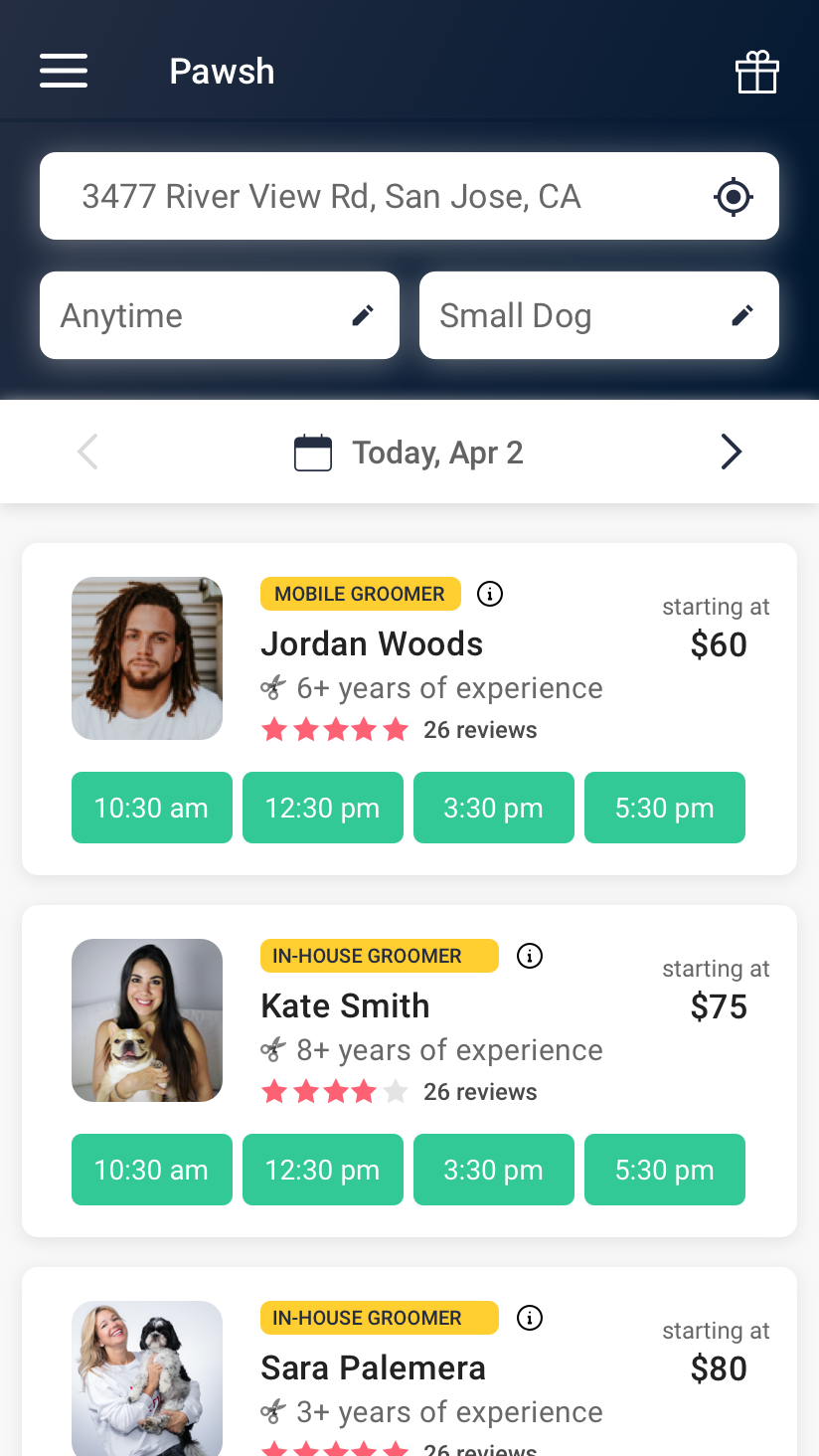
Task: Book Jordan Woods at 10:30 am
Action: click(x=151, y=808)
